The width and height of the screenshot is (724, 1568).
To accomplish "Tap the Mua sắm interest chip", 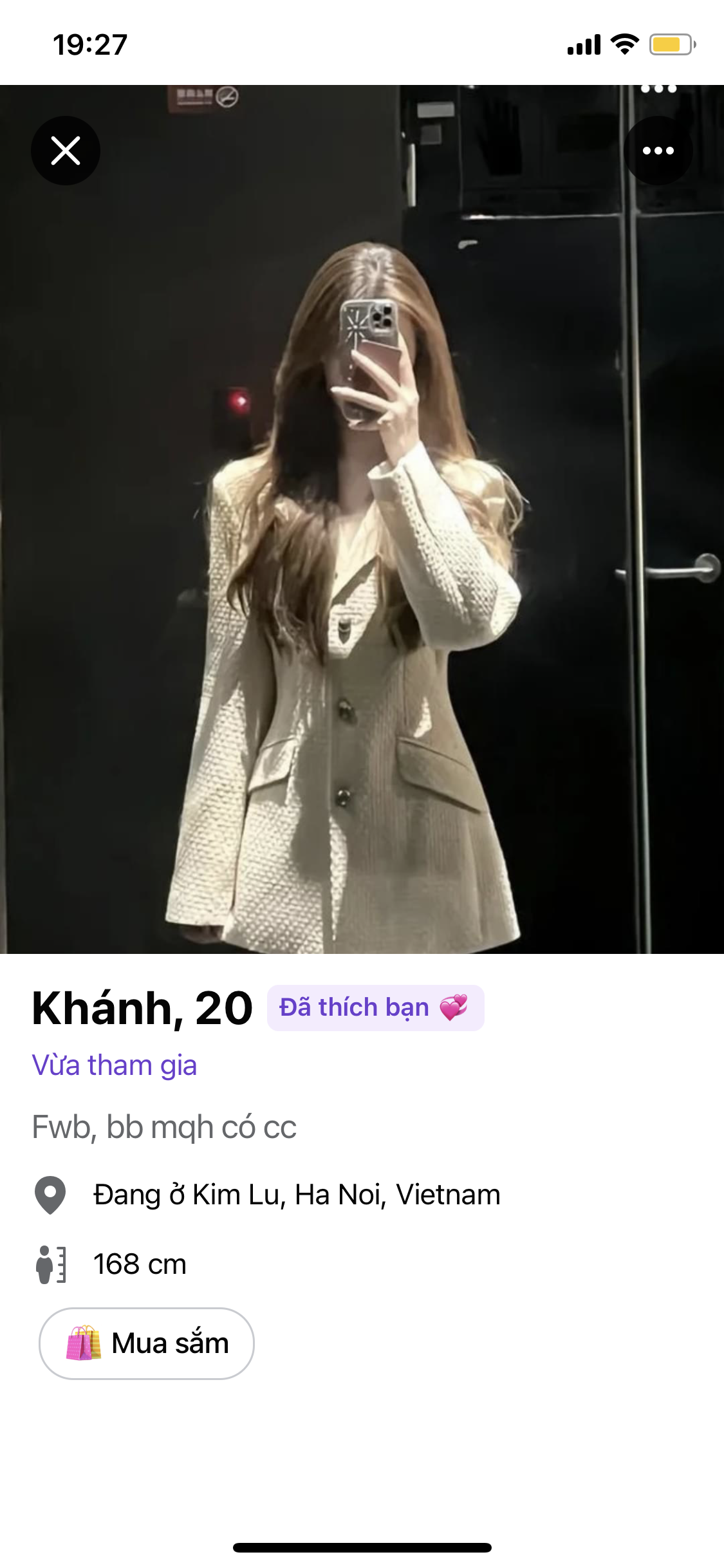I will point(147,1343).
